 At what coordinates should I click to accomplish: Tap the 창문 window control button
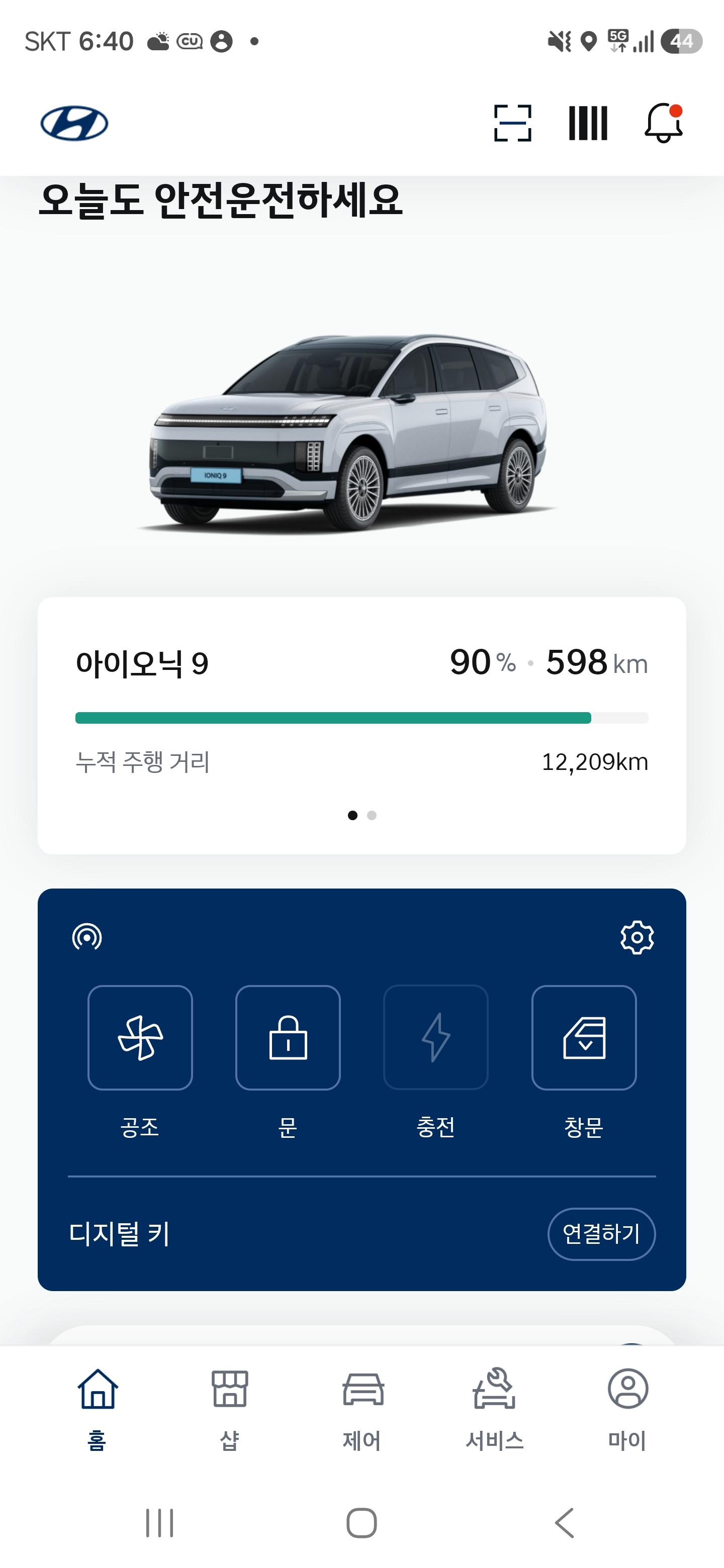[x=584, y=1037]
